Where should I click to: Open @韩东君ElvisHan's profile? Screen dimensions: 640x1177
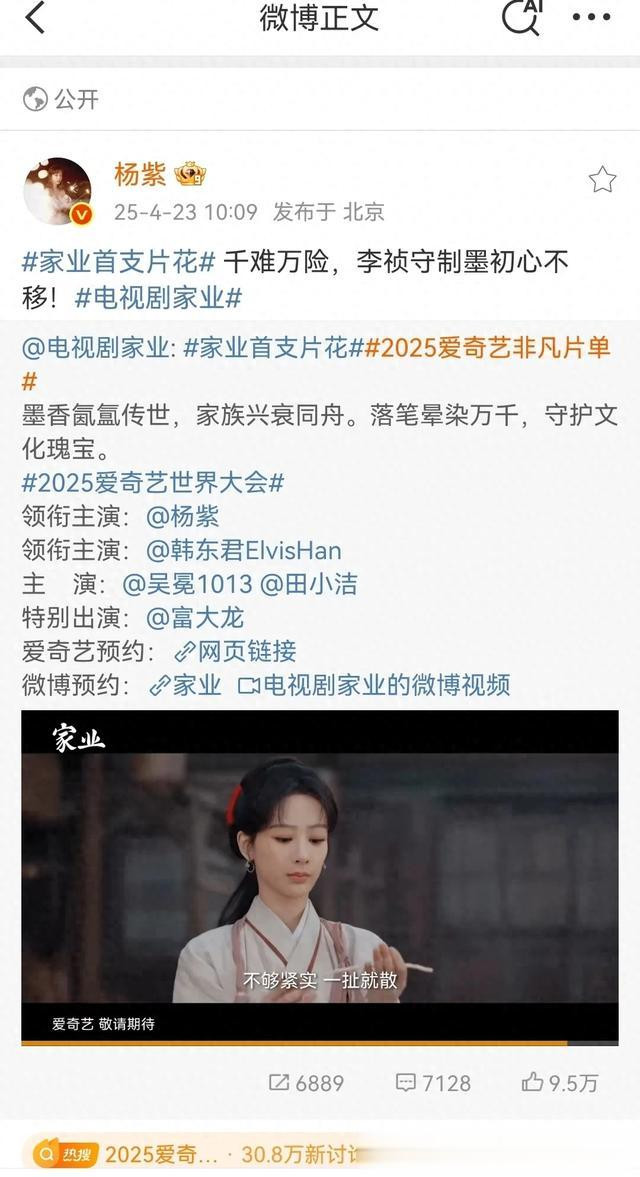244,550
